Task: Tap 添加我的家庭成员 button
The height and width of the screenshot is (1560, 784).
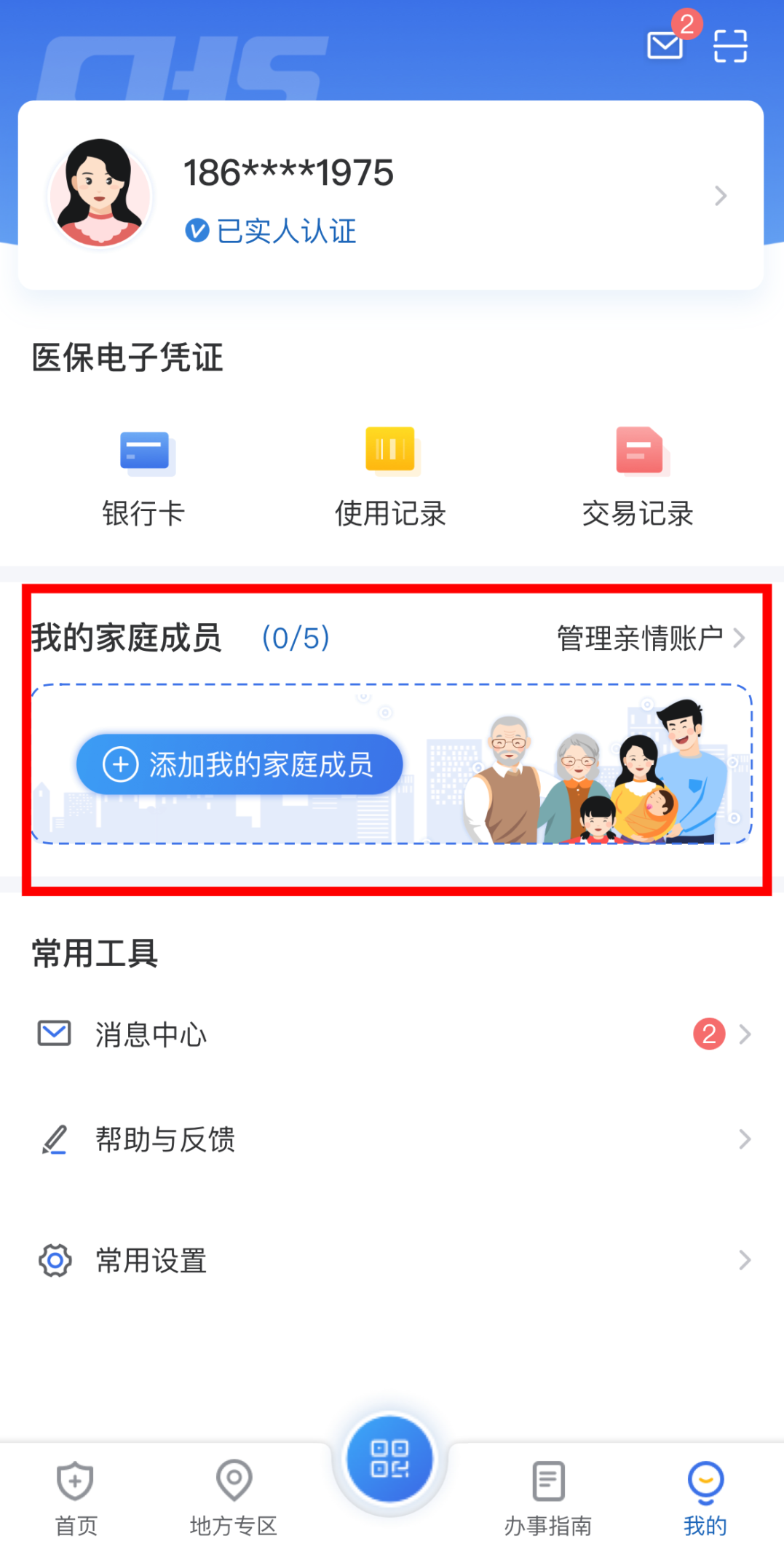Action: point(239,764)
